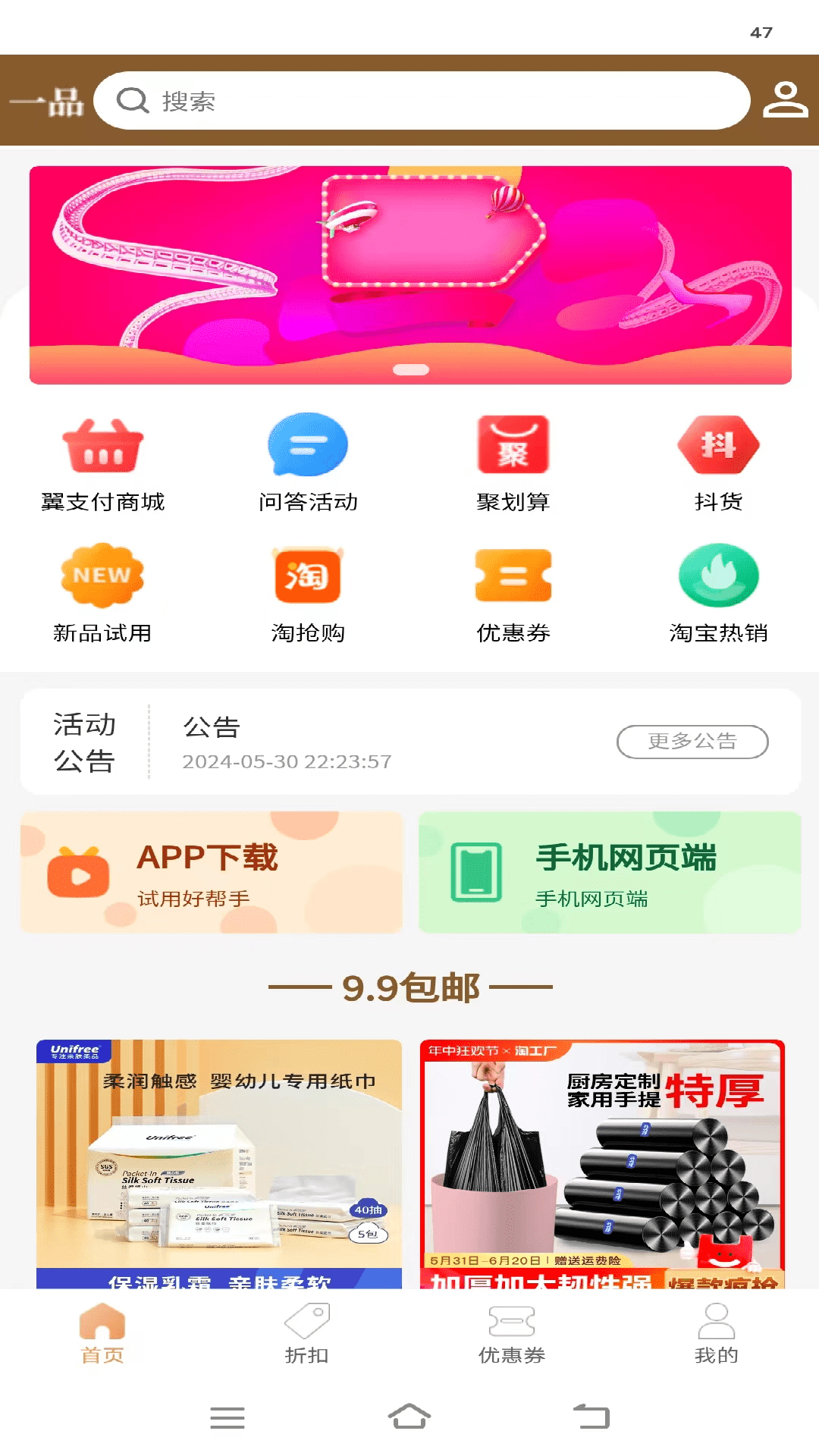Open the pink promotional banner
Viewport: 819px width, 1456px height.
coord(410,275)
